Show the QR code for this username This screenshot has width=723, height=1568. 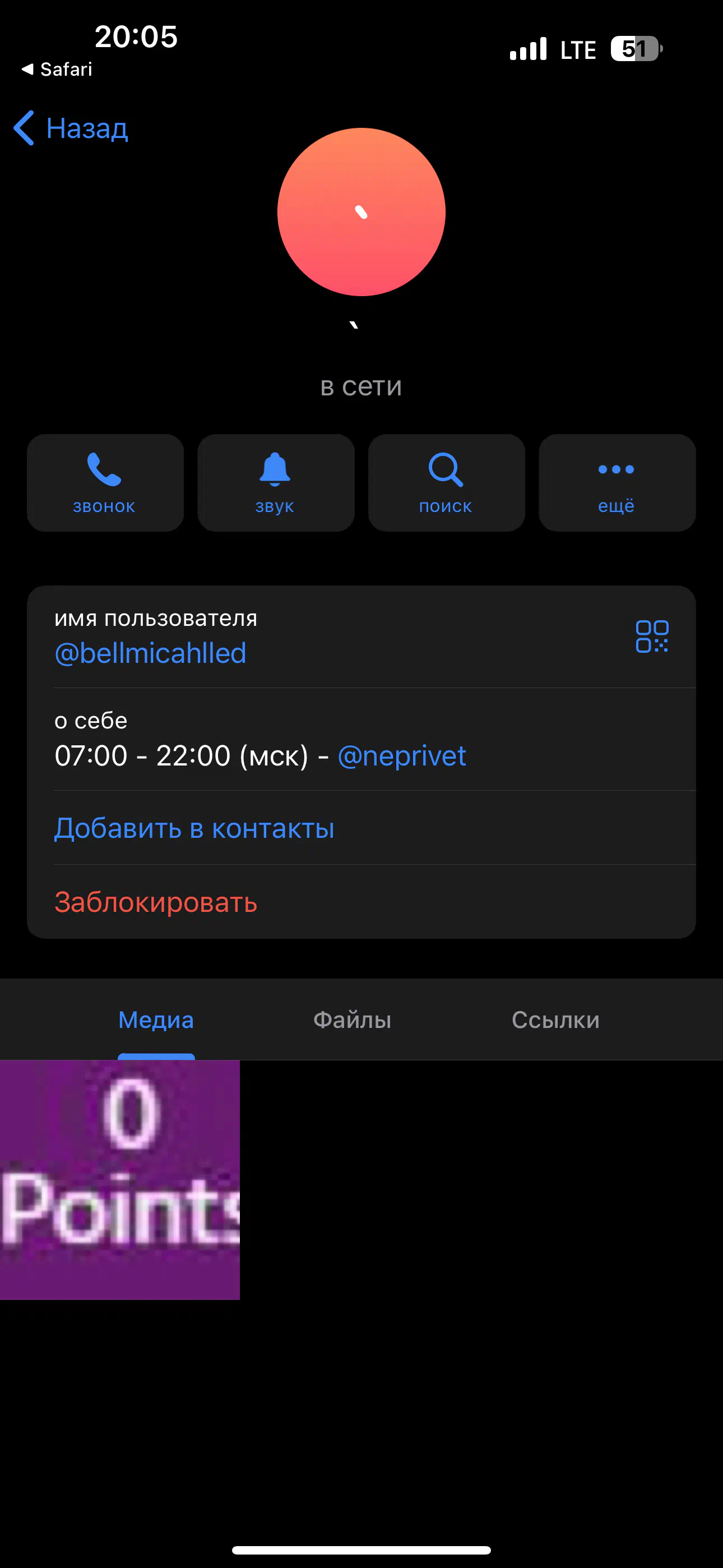(x=652, y=637)
